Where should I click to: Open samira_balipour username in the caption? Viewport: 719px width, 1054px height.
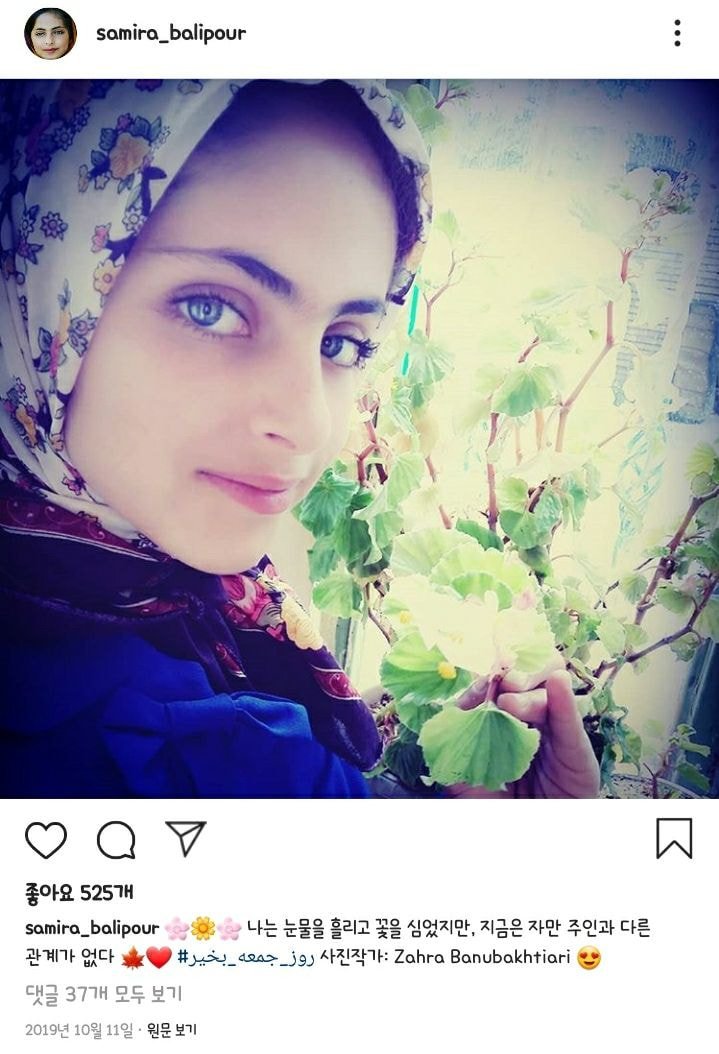[x=91, y=929]
